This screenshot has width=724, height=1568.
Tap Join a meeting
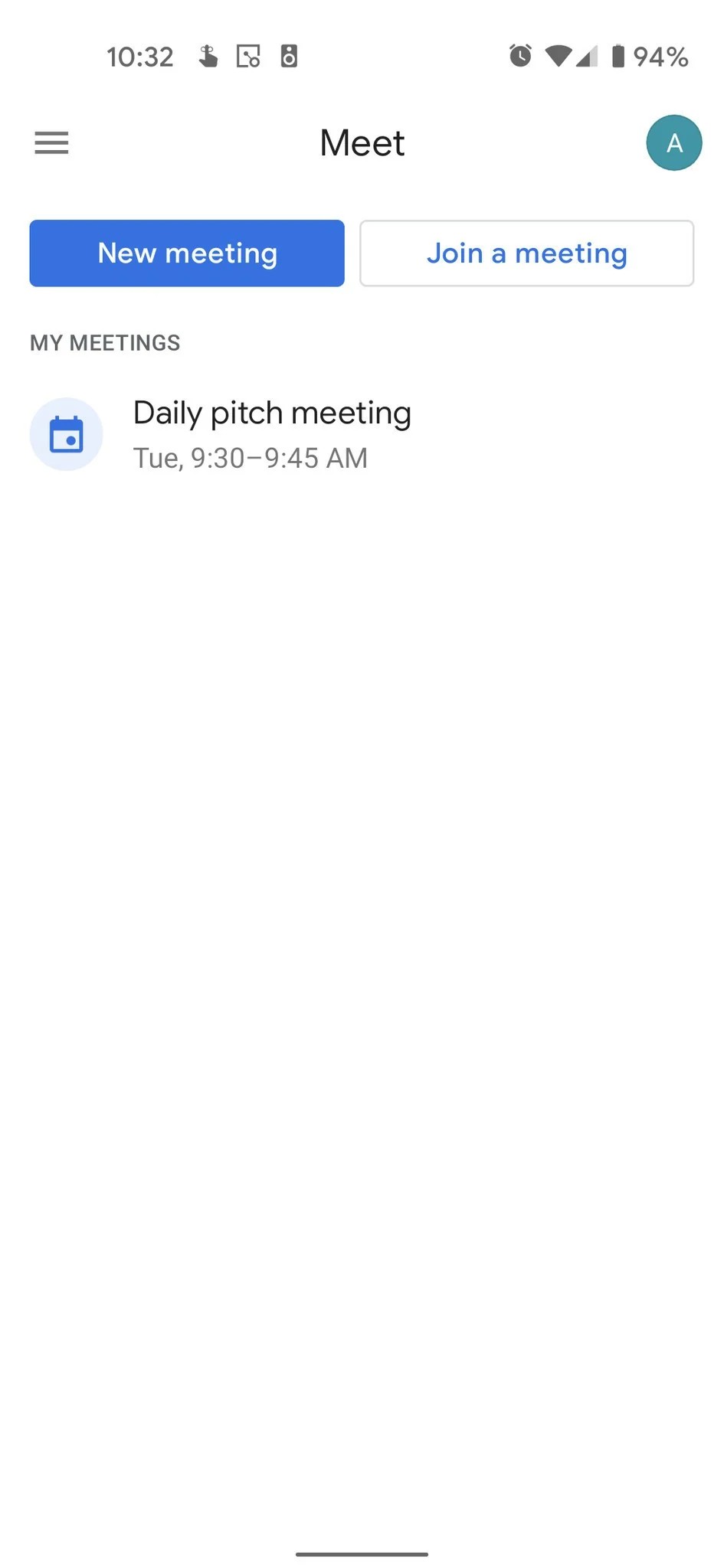[526, 253]
